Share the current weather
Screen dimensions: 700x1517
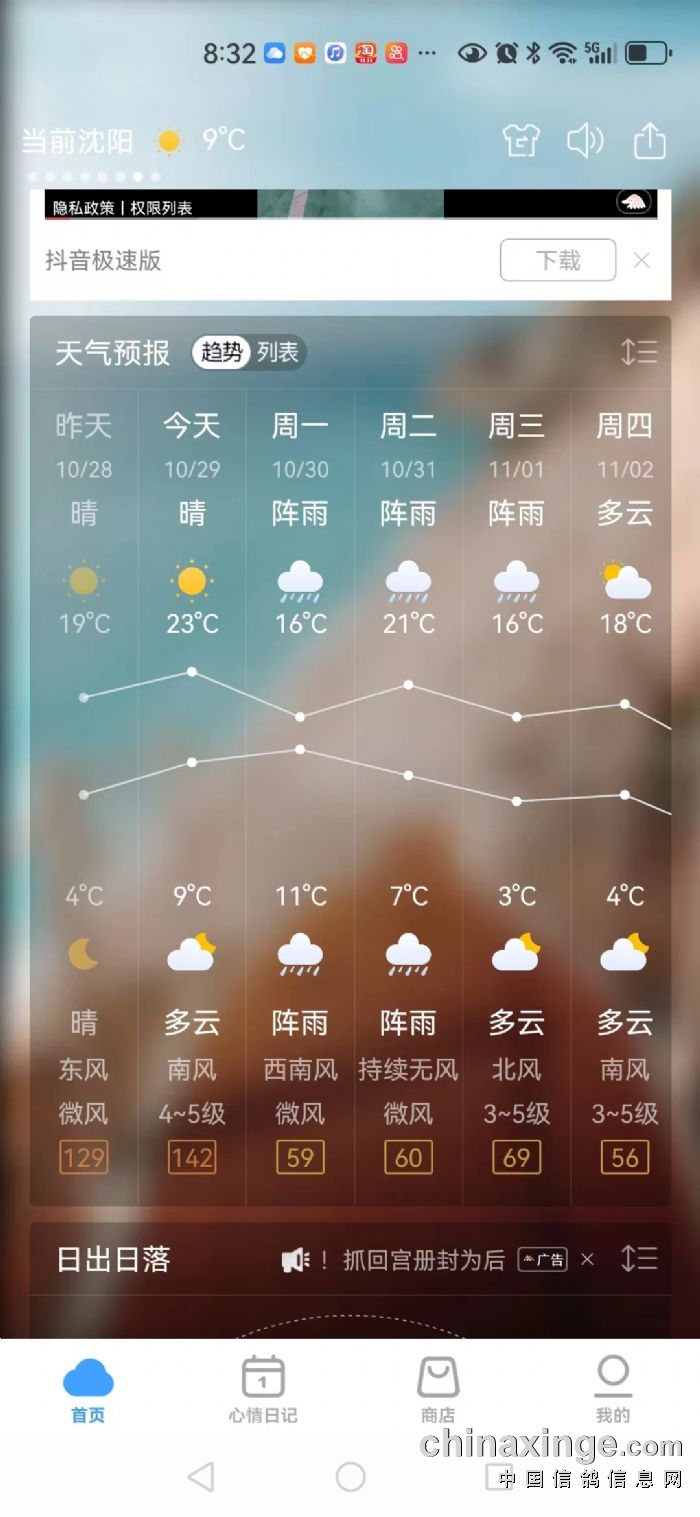tap(649, 140)
